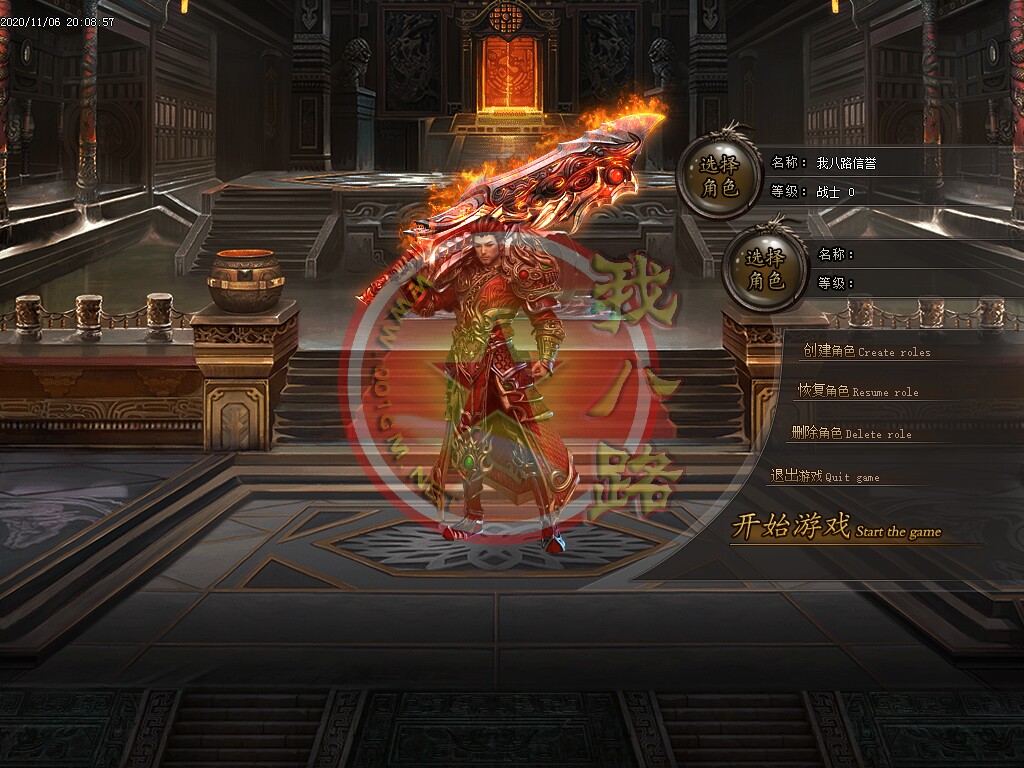This screenshot has width=1024, height=768.
Task: Tap Create roles (创建角色)
Action: (x=866, y=351)
